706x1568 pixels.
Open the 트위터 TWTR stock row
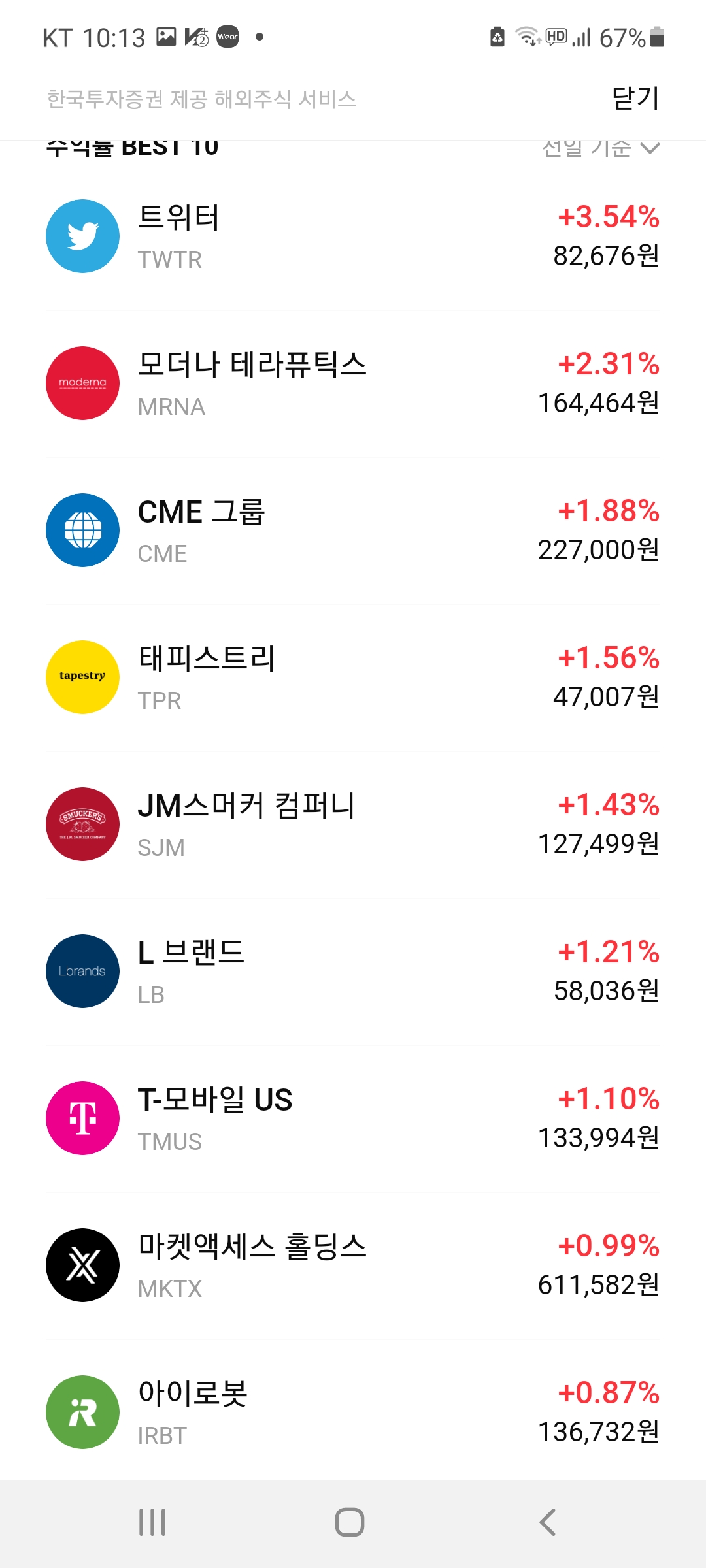[353, 237]
